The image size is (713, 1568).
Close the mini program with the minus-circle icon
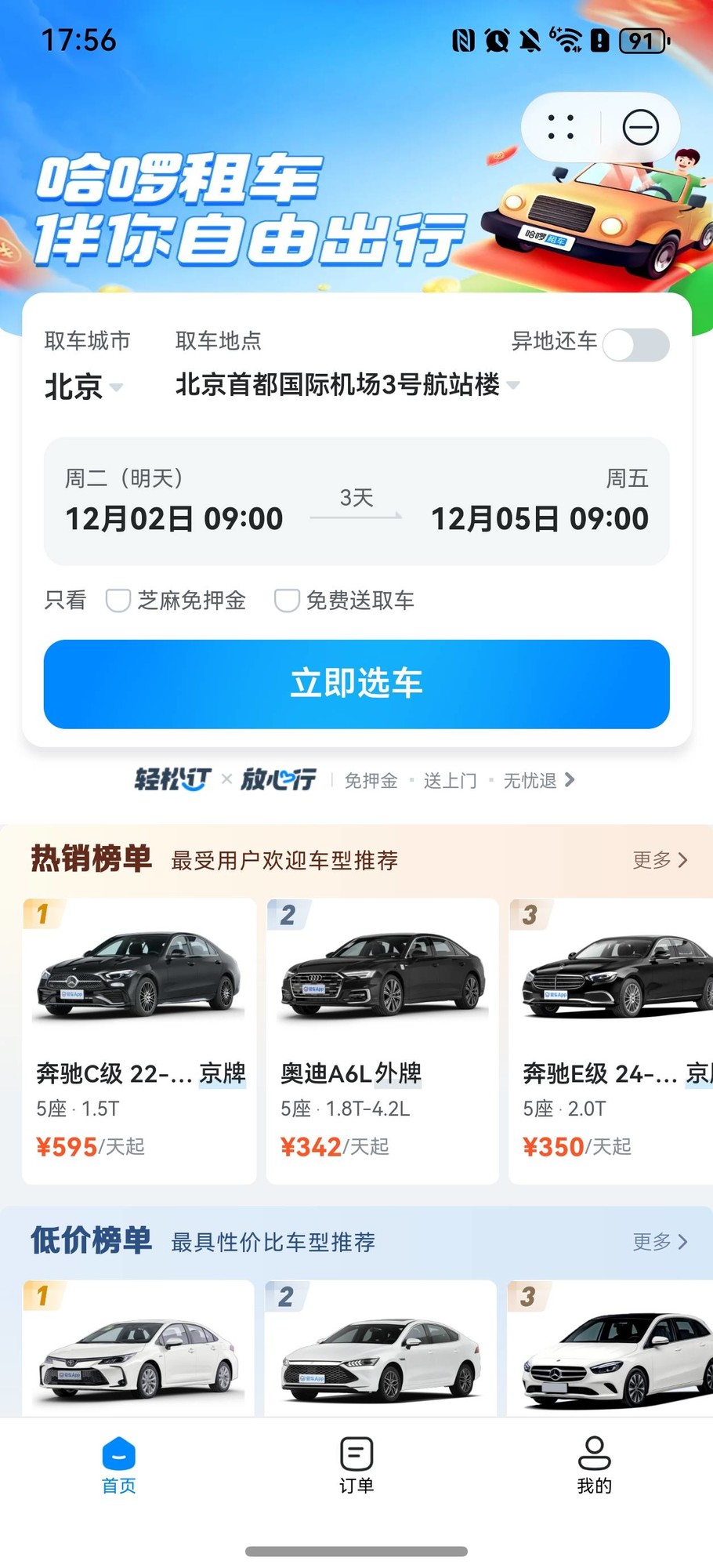[640, 127]
